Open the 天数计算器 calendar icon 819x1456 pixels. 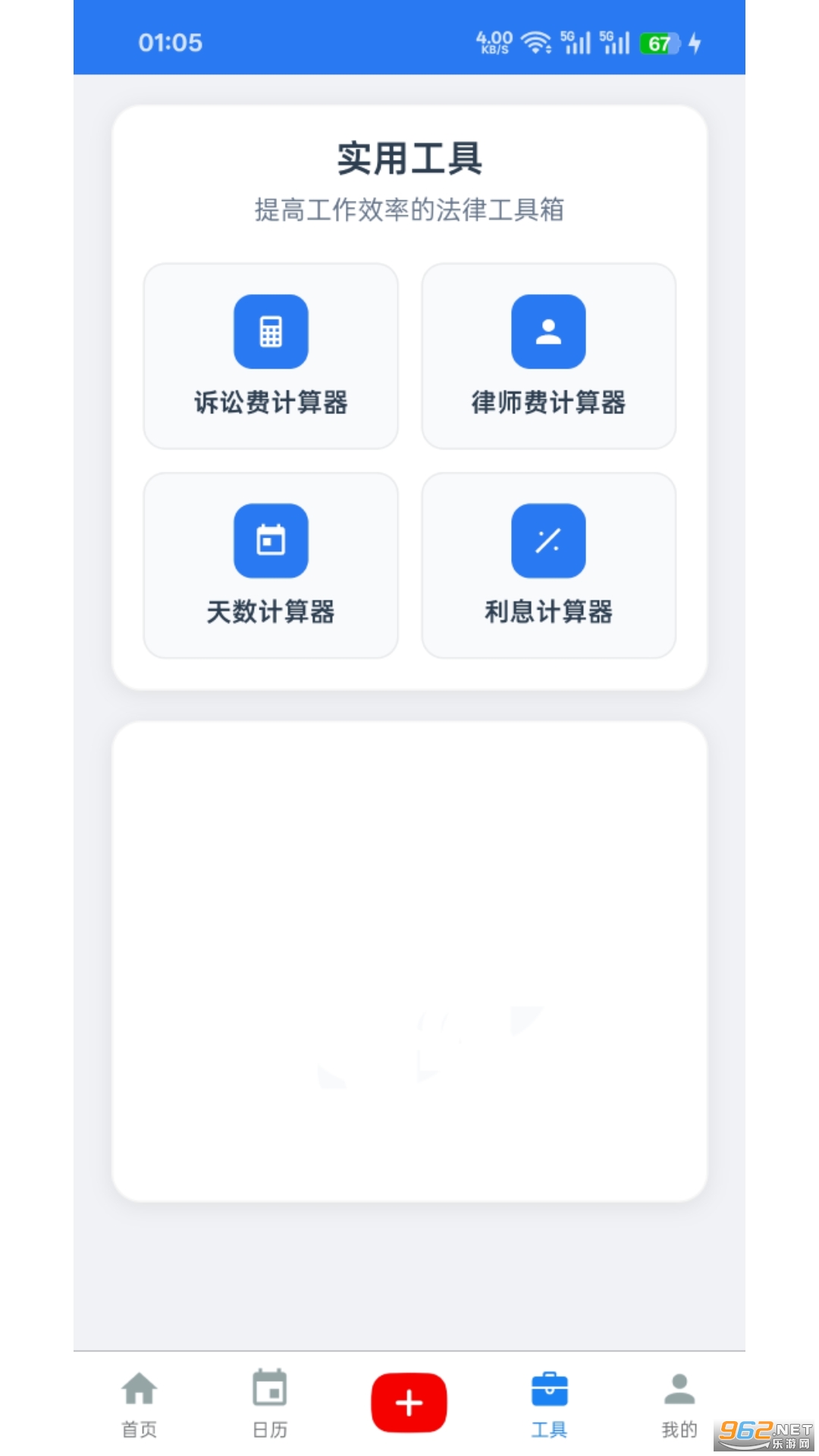pos(271,538)
